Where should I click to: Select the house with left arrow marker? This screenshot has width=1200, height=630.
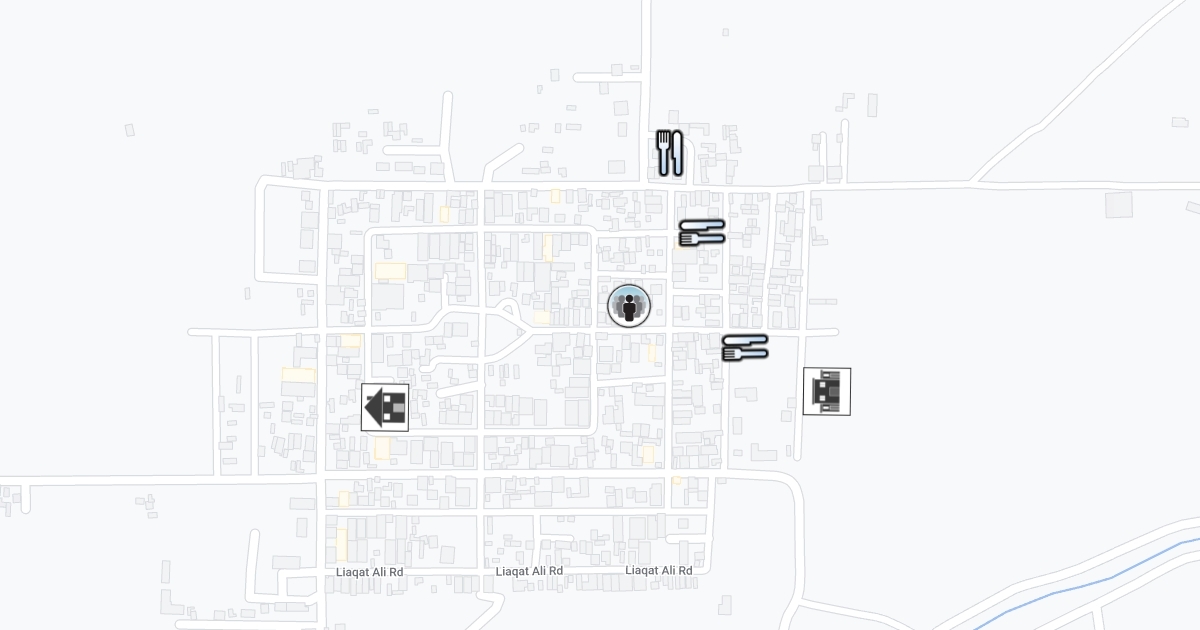click(x=385, y=407)
